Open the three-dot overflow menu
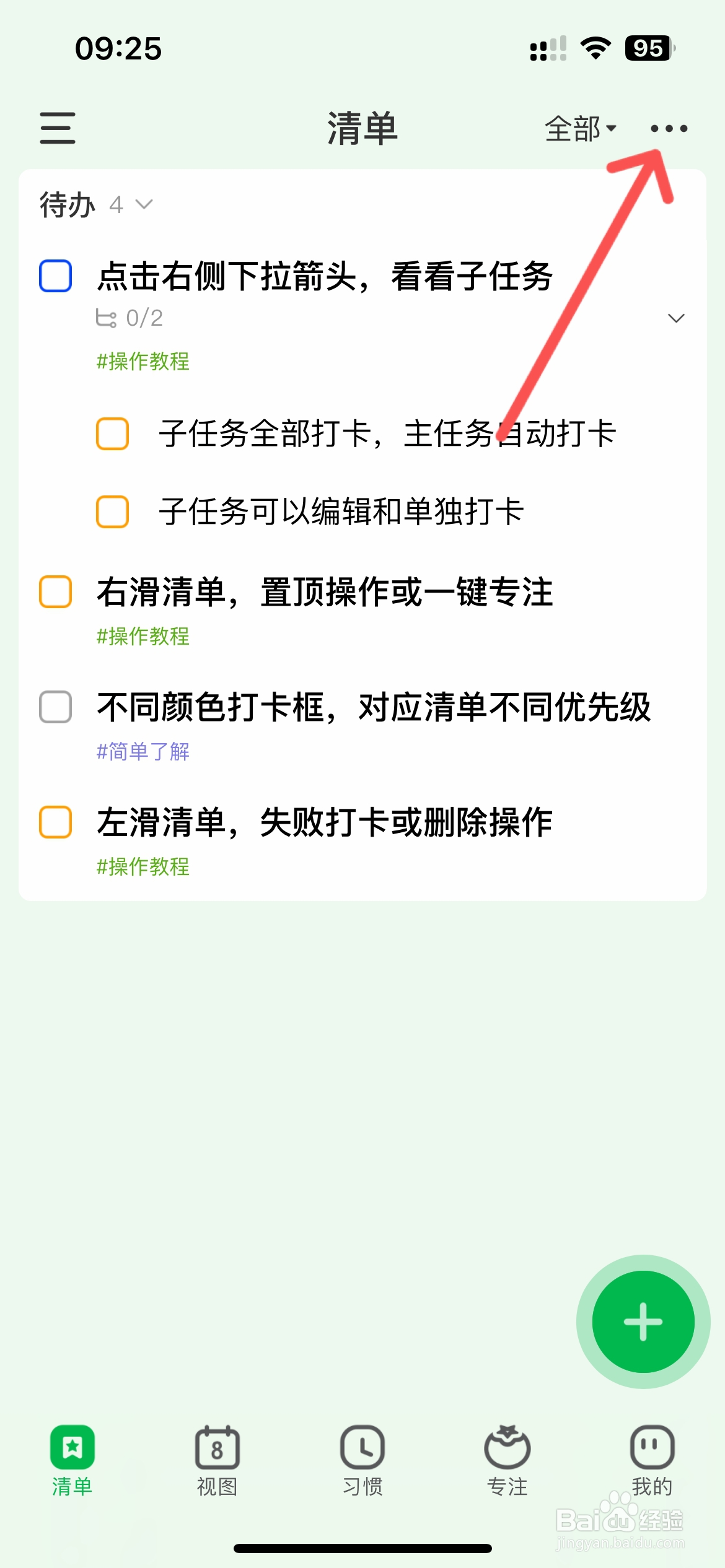The image size is (725, 1568). pyautogui.click(x=669, y=128)
